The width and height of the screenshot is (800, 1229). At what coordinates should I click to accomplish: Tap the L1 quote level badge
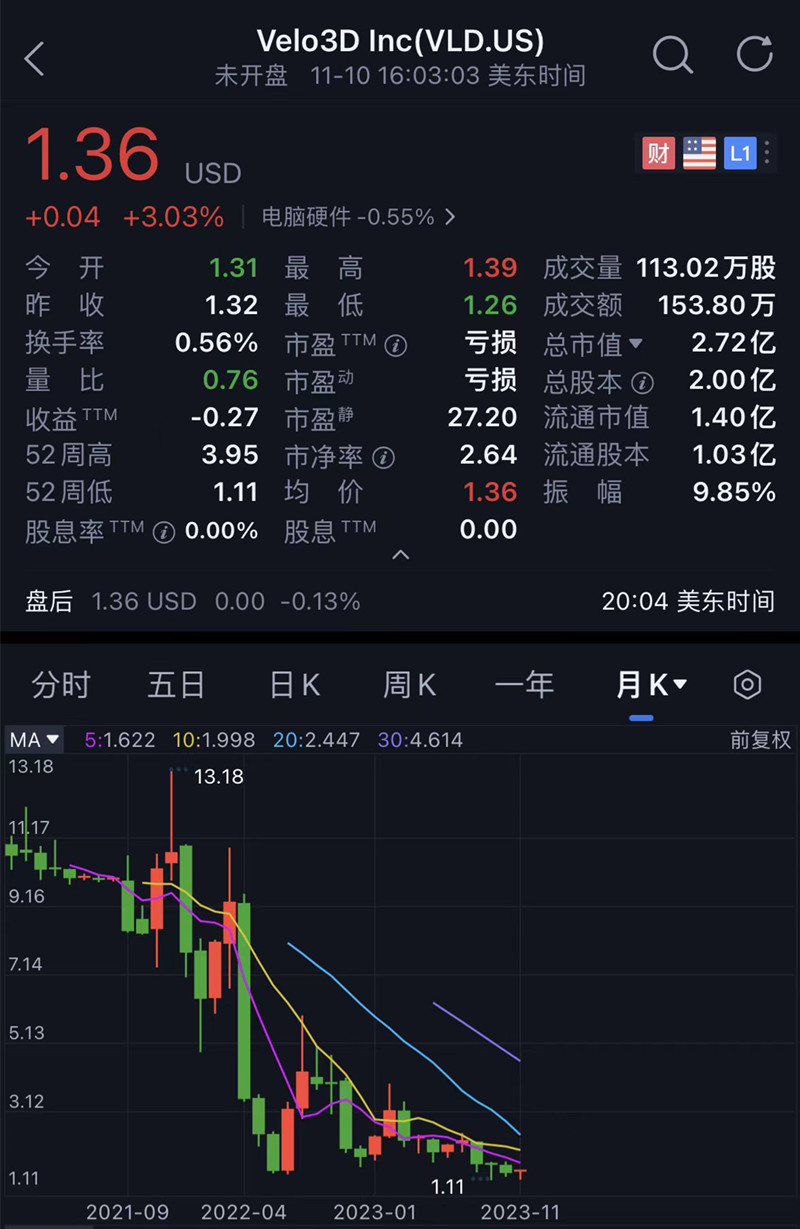[x=739, y=153]
